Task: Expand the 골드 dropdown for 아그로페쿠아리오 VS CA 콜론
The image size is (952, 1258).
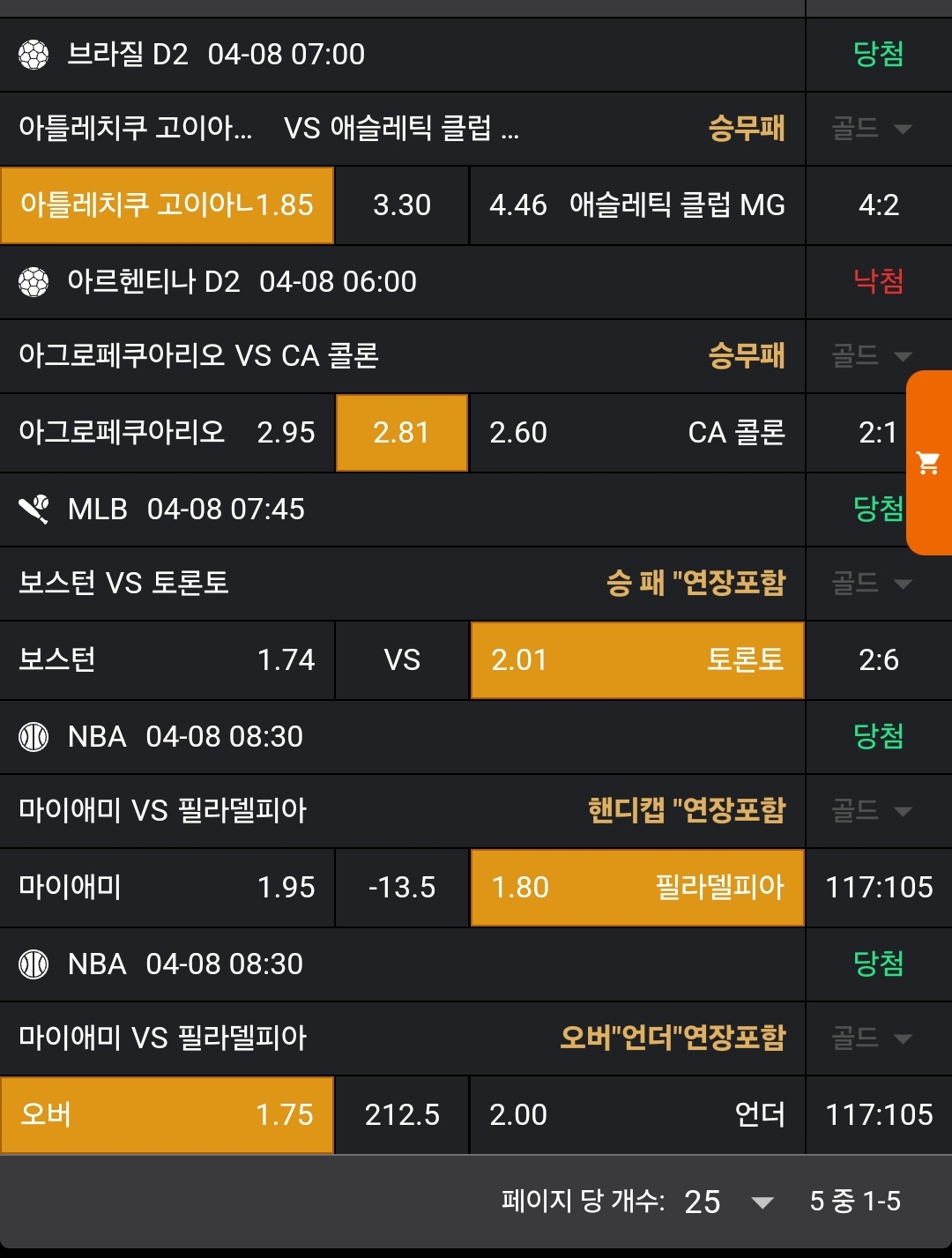Action: (x=872, y=356)
